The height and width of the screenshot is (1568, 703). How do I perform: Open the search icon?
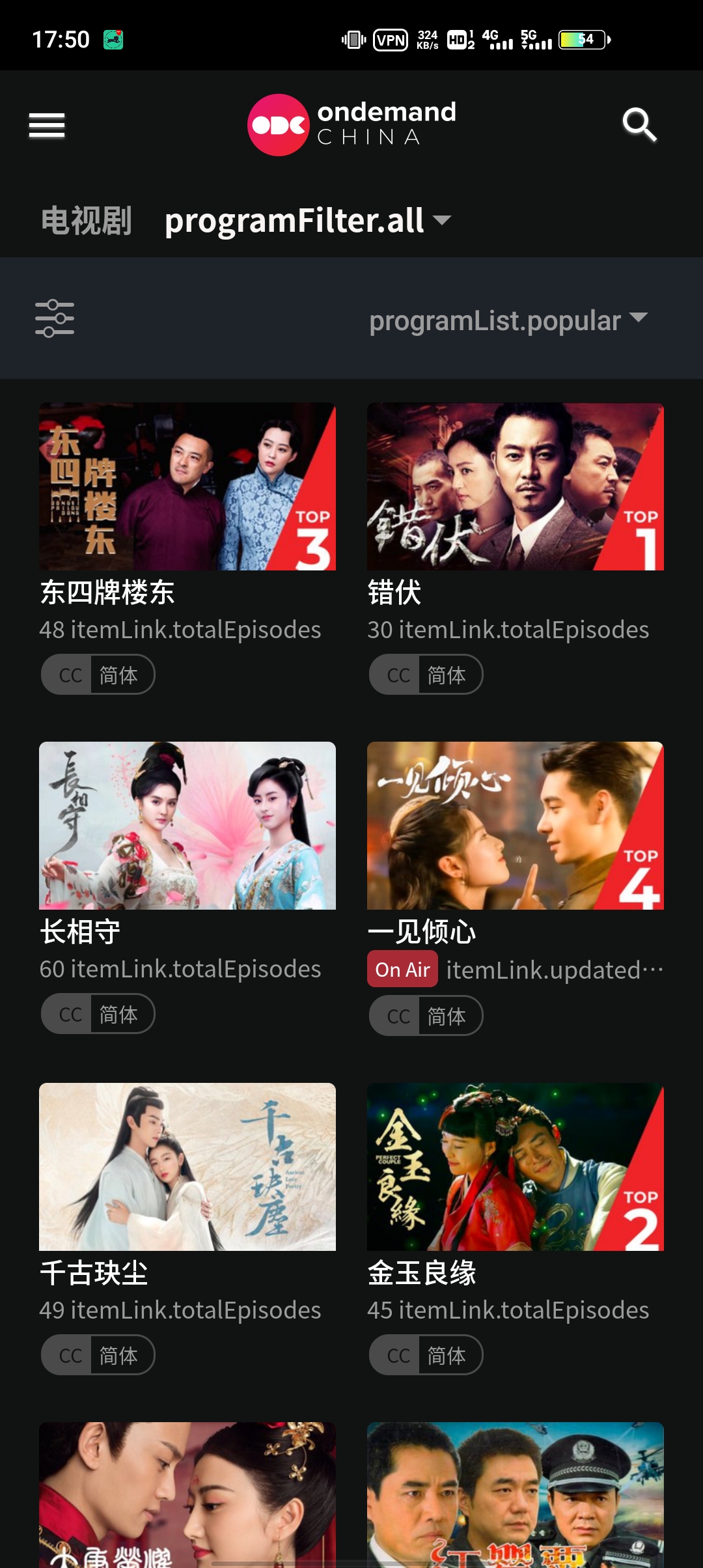tap(639, 125)
